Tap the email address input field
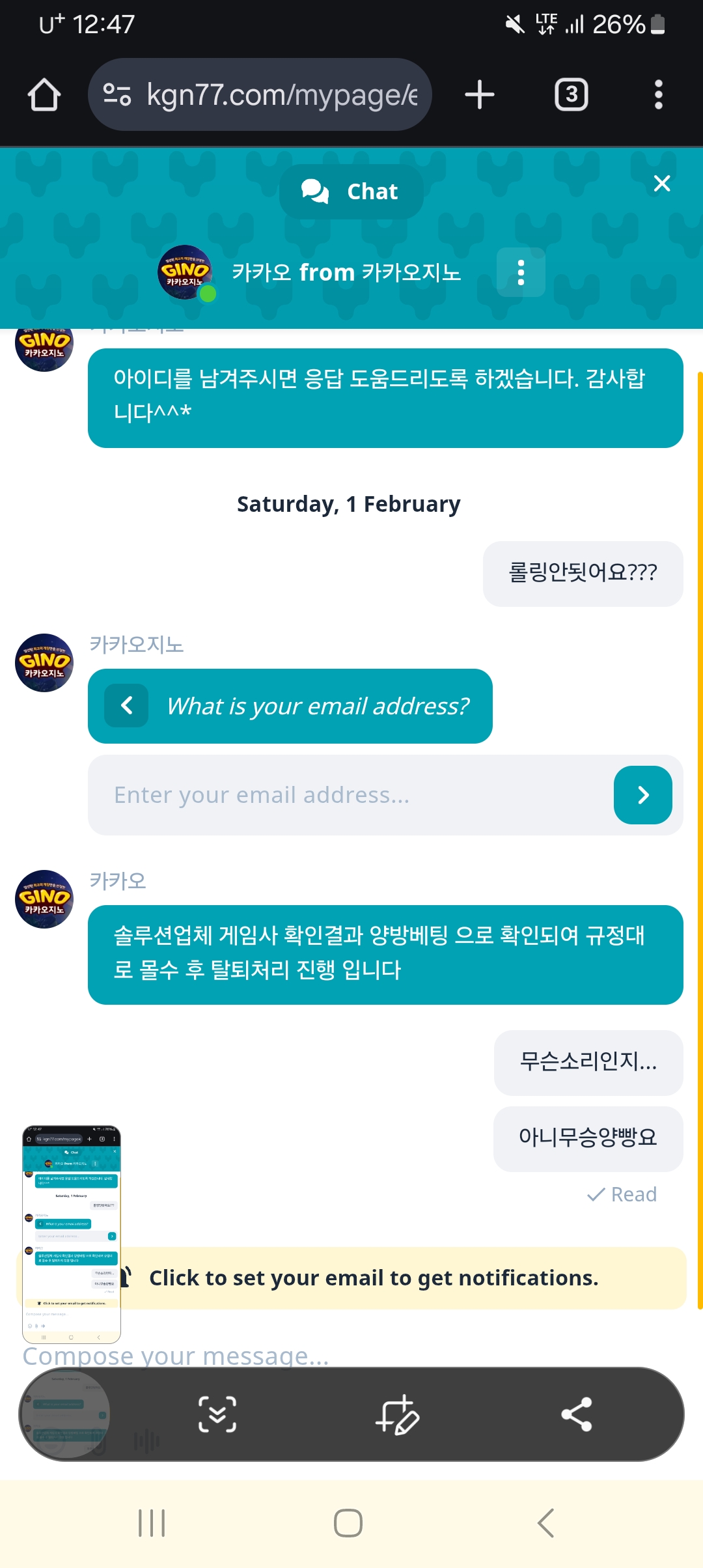Viewport: 703px width, 1568px height. point(351,795)
